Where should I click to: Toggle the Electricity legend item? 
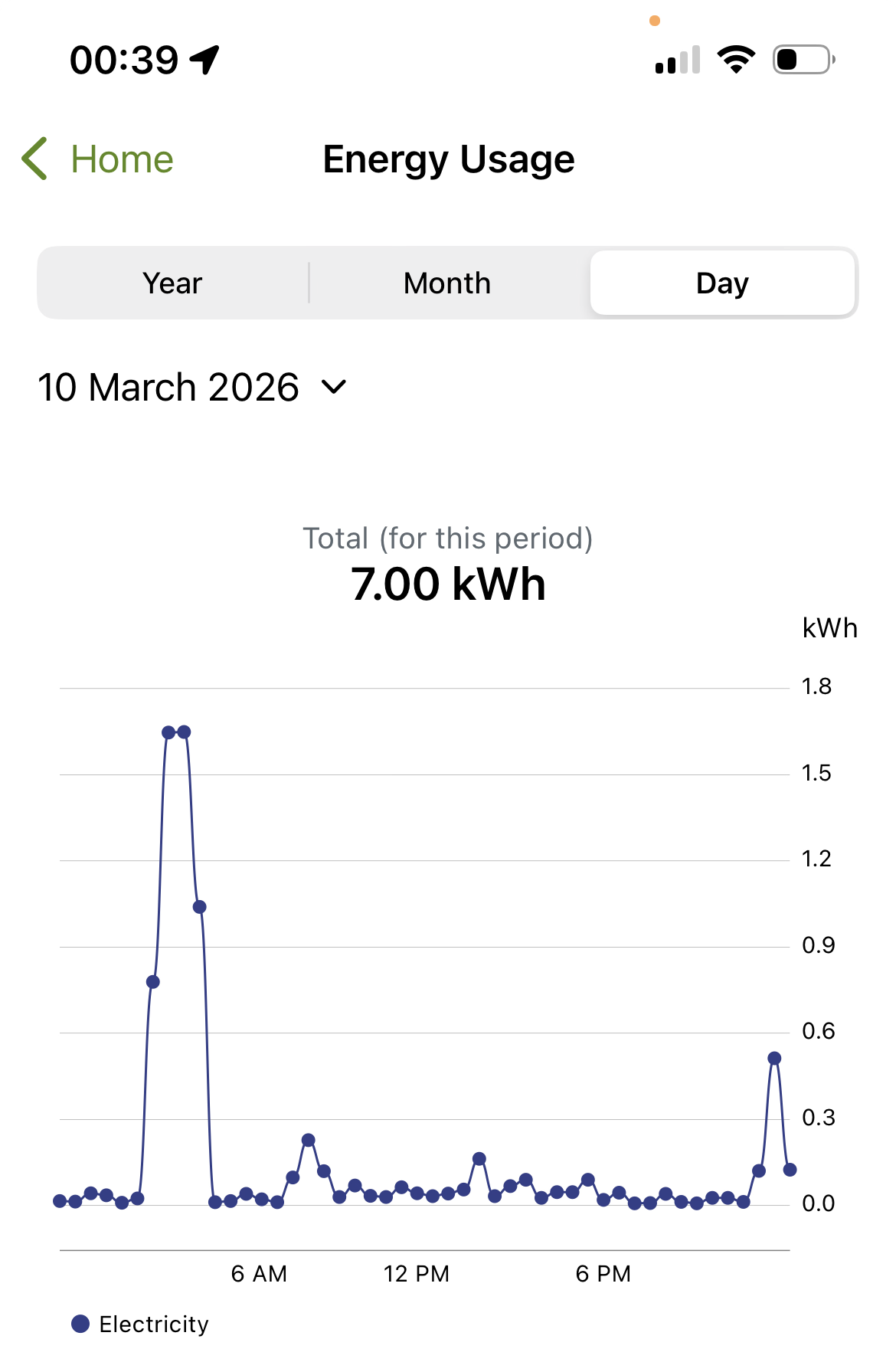pos(141,1324)
